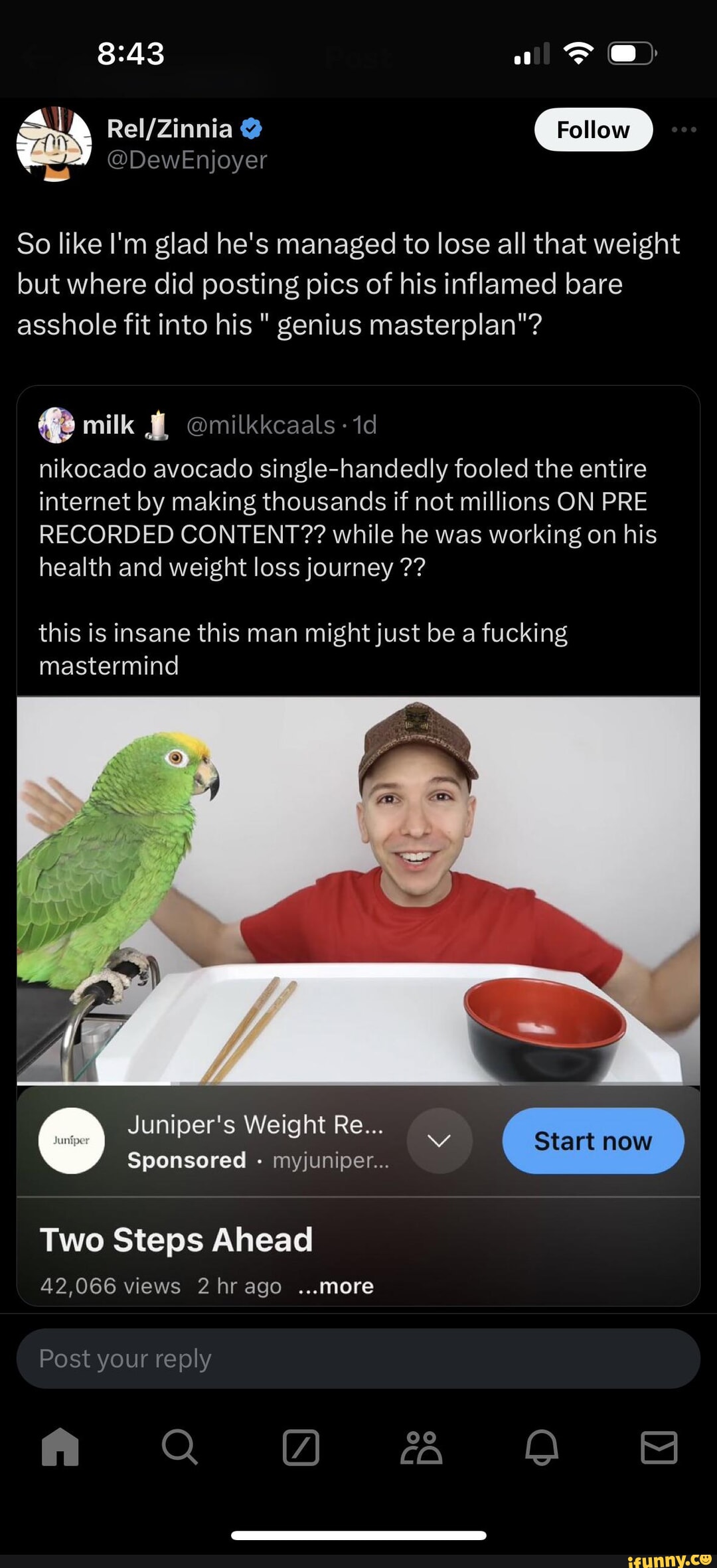Open the notifications bell tab
The image size is (717, 1568).
(x=542, y=1447)
